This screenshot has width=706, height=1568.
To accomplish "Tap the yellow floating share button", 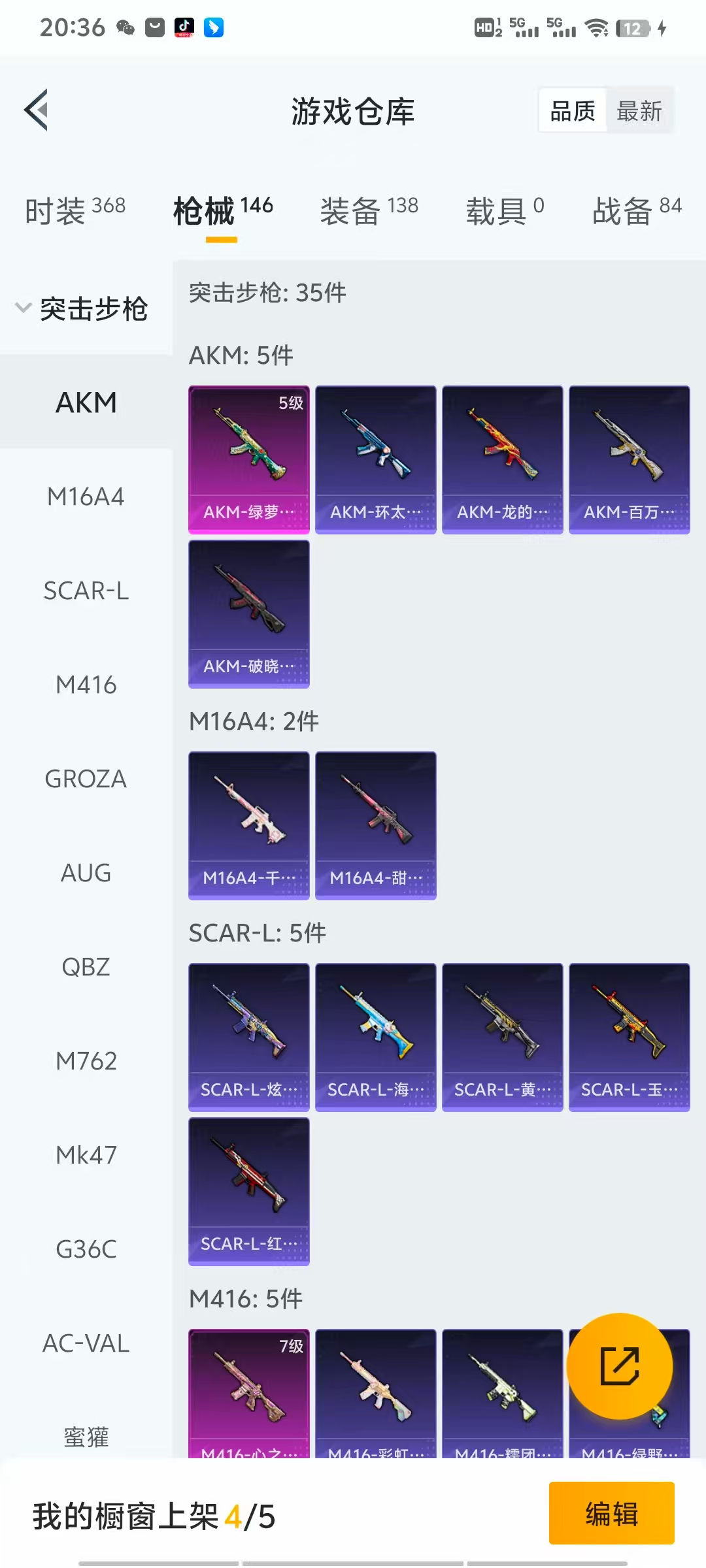I will coord(620,1366).
